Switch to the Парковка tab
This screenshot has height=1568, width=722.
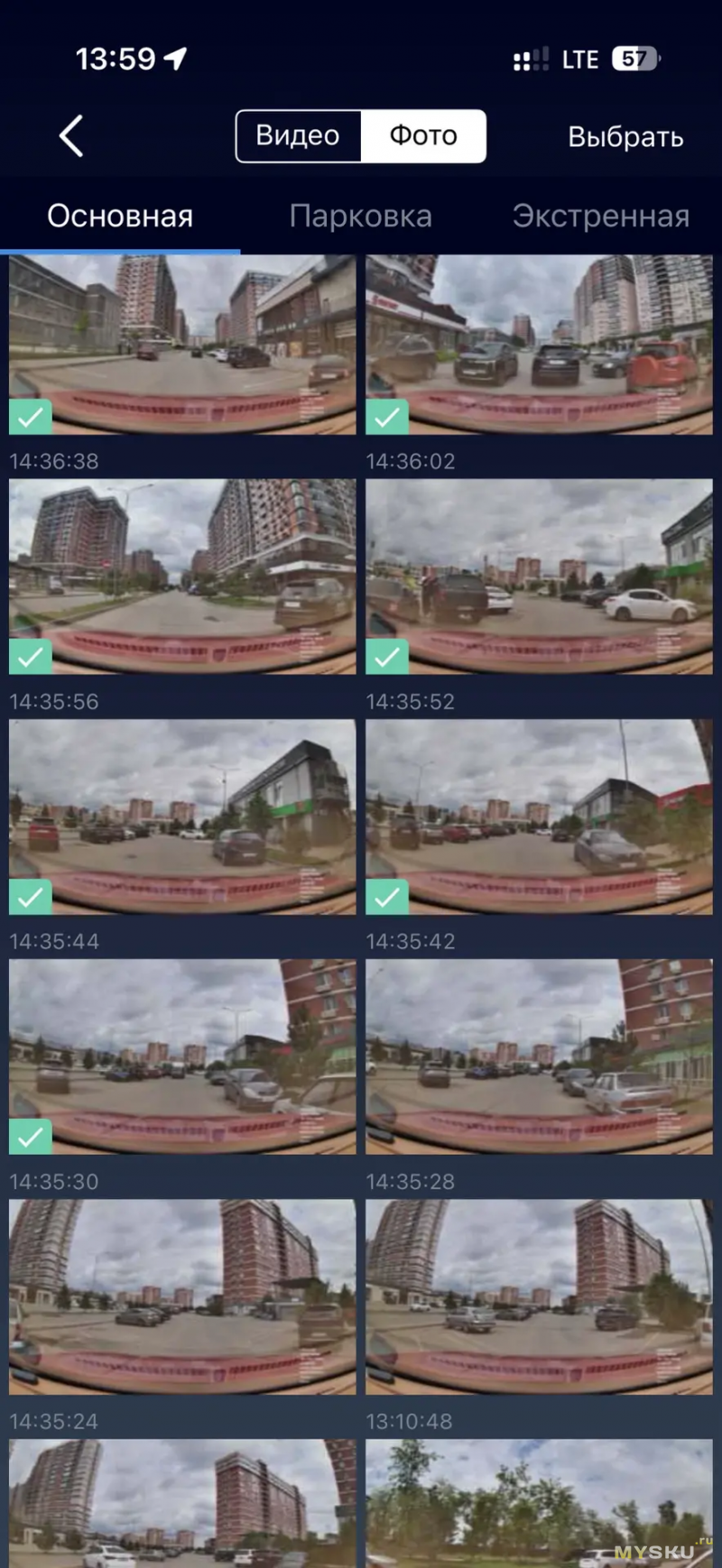pyautogui.click(x=360, y=217)
